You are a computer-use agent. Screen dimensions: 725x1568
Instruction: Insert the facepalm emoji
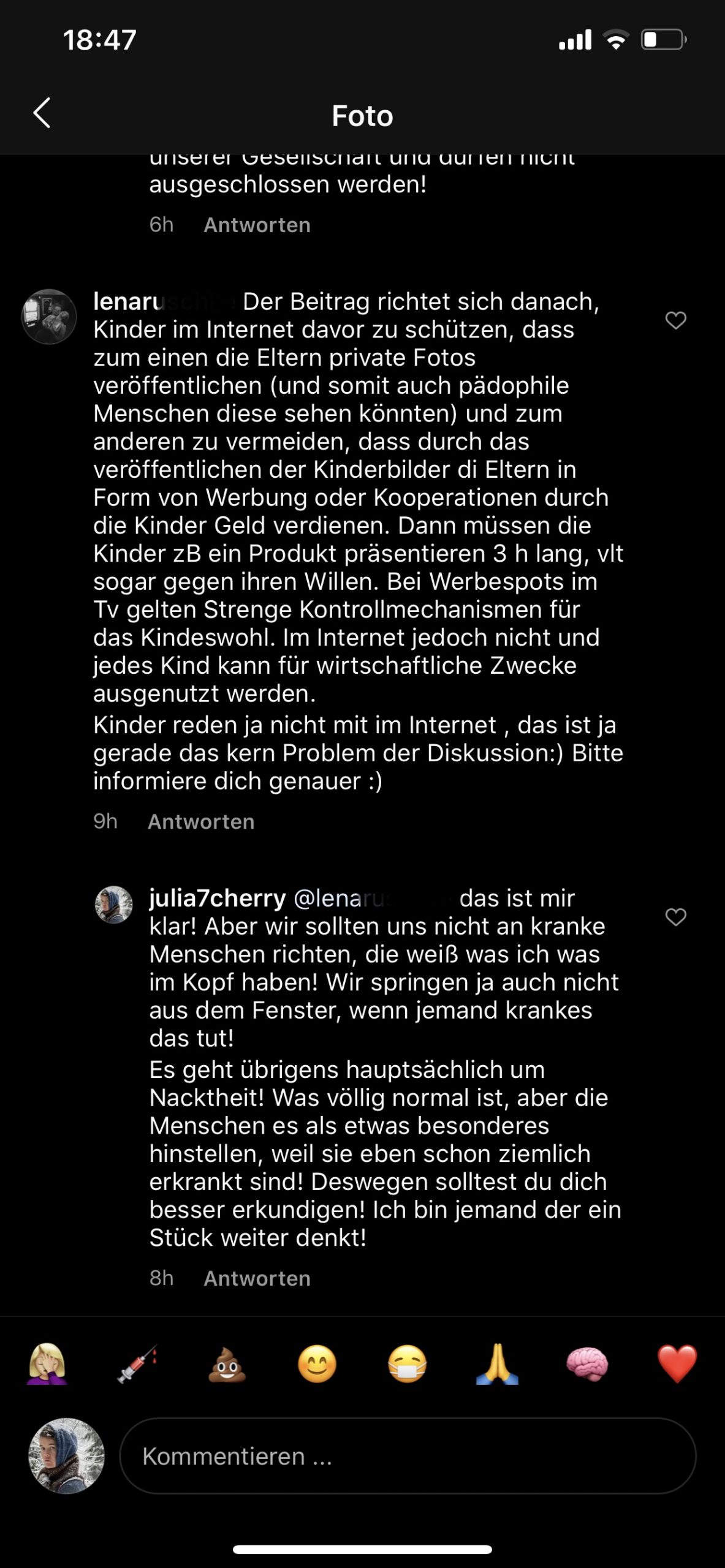pos(47,1365)
